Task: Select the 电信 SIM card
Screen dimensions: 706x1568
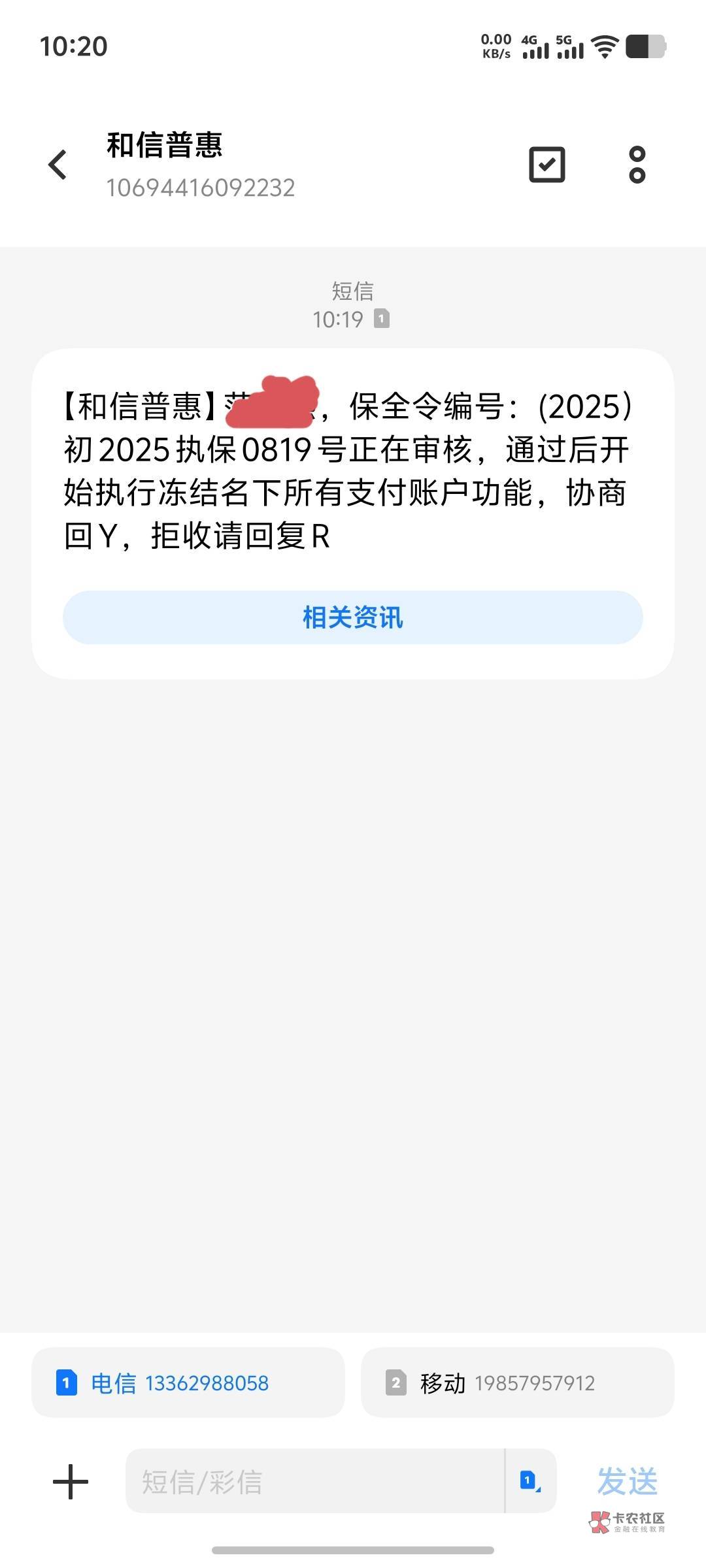Action: point(188,1383)
